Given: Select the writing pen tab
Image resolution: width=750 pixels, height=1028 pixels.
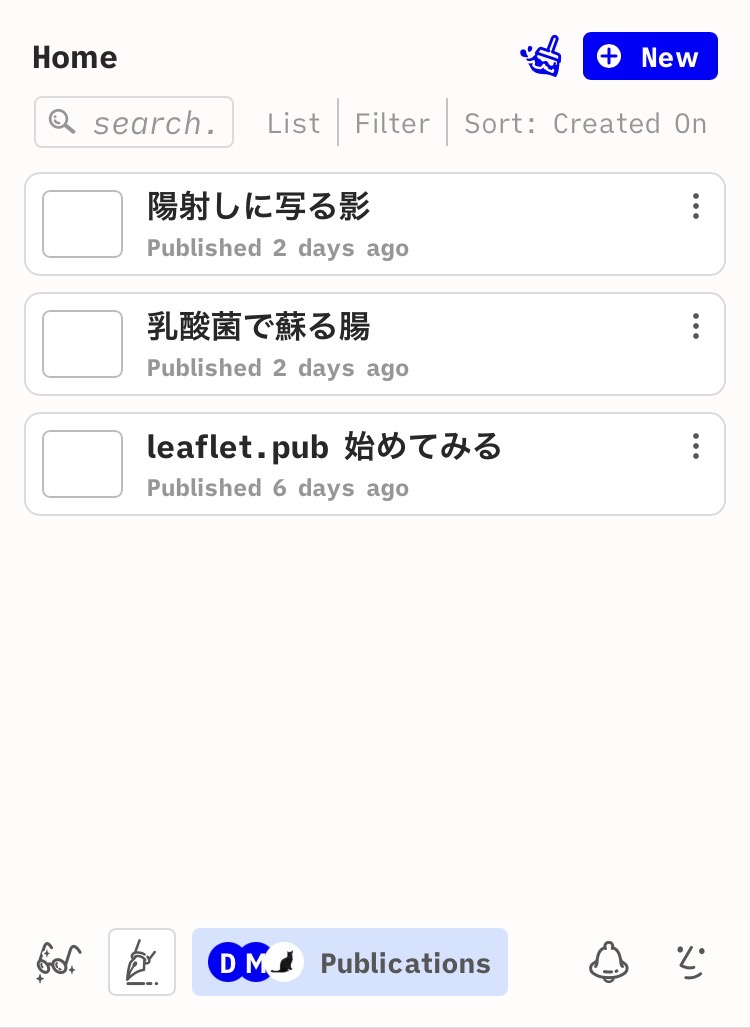Looking at the screenshot, I should pos(142,962).
